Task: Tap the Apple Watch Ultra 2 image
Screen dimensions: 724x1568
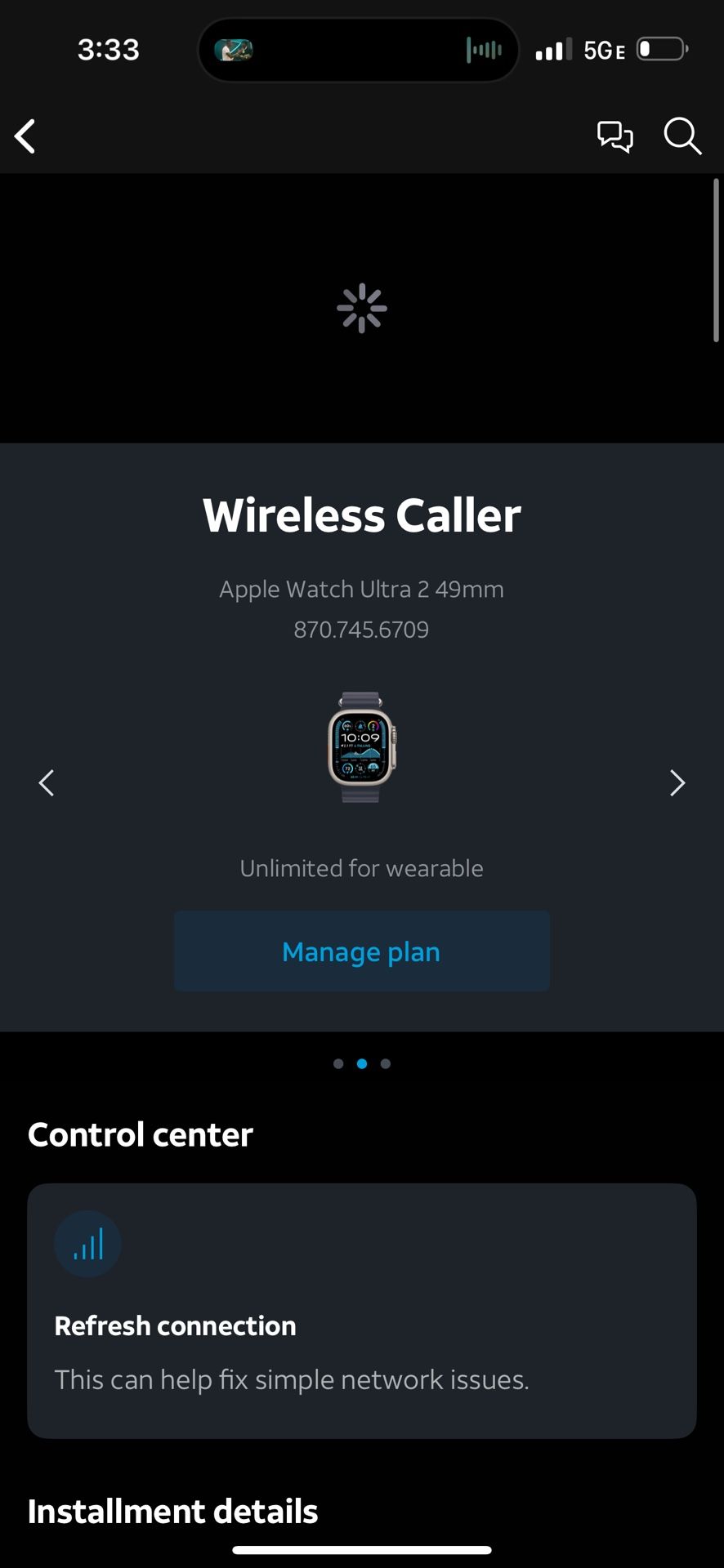Action: [362, 747]
